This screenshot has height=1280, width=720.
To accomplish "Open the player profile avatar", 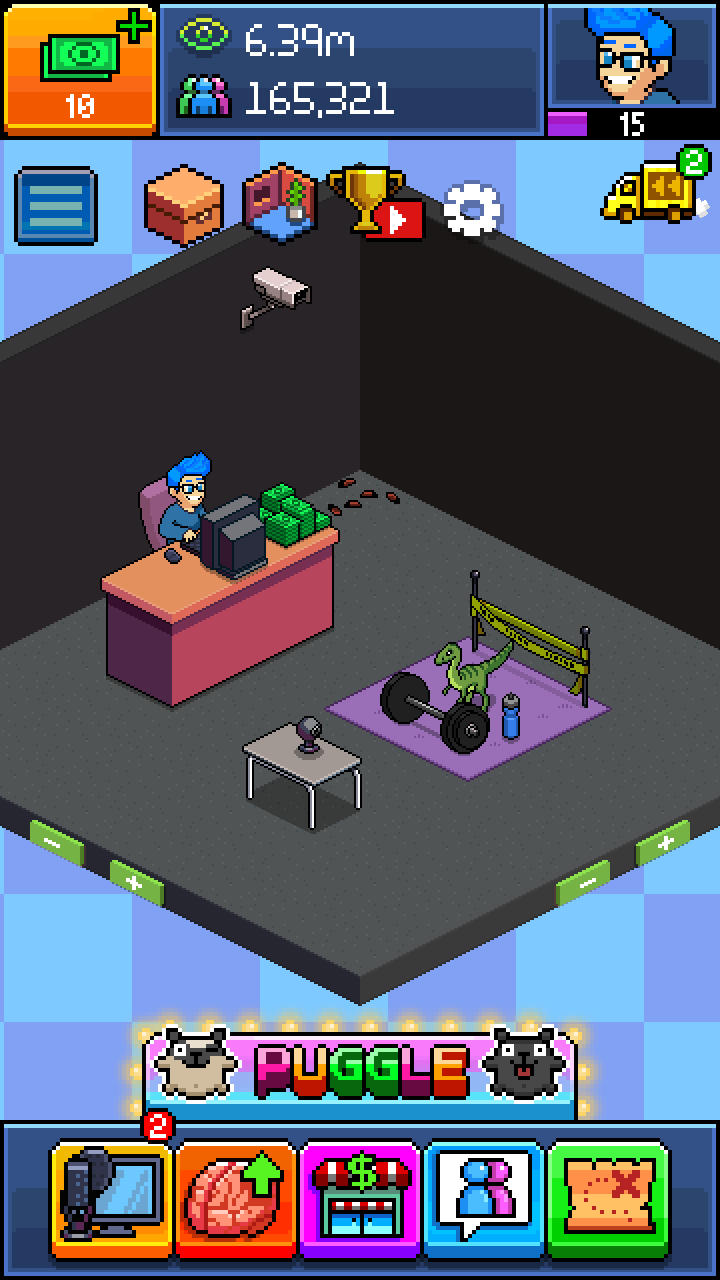I will pyautogui.click(x=632, y=60).
